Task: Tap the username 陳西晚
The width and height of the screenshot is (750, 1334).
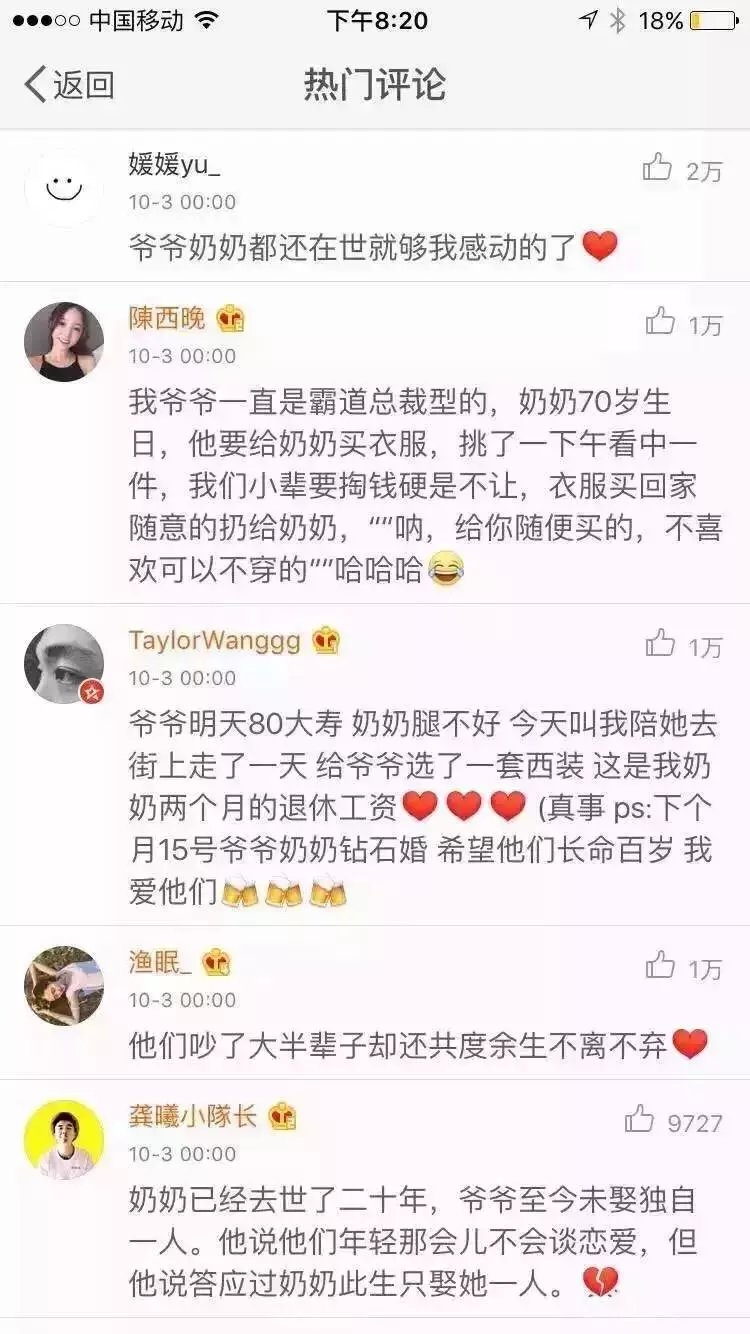Action: click(x=167, y=319)
